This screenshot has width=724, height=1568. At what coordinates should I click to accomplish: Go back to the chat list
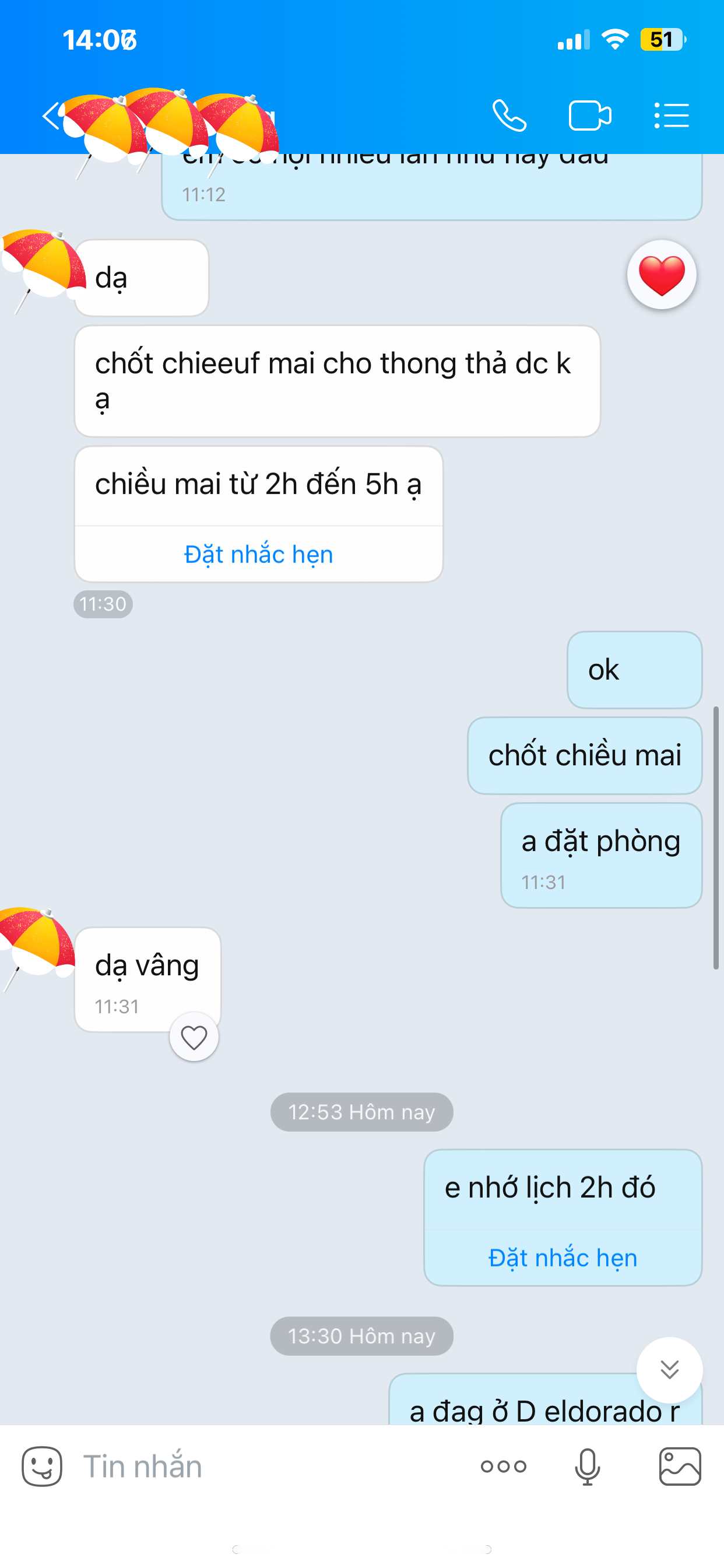click(x=51, y=116)
